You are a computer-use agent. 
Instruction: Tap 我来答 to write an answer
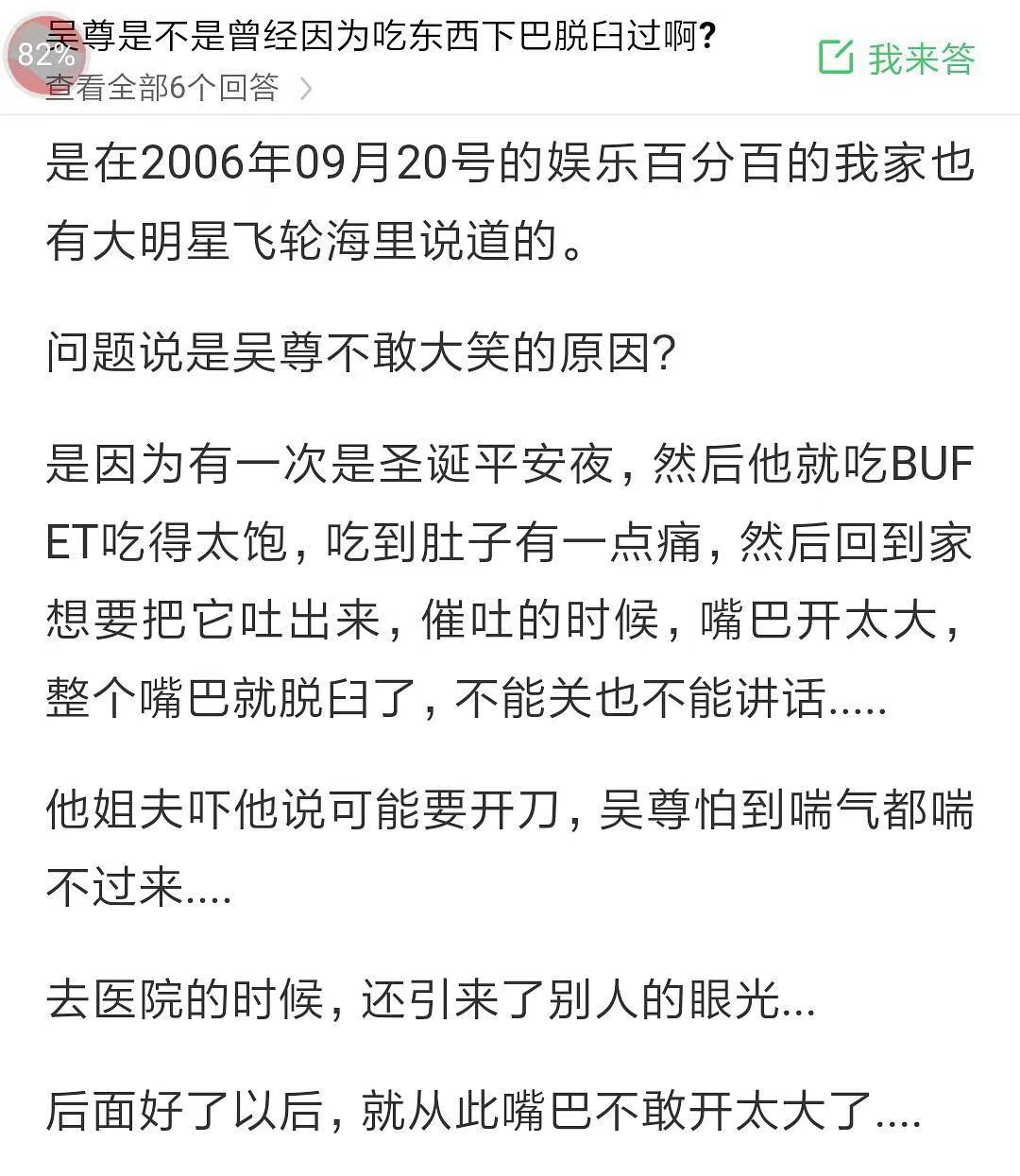[x=897, y=59]
